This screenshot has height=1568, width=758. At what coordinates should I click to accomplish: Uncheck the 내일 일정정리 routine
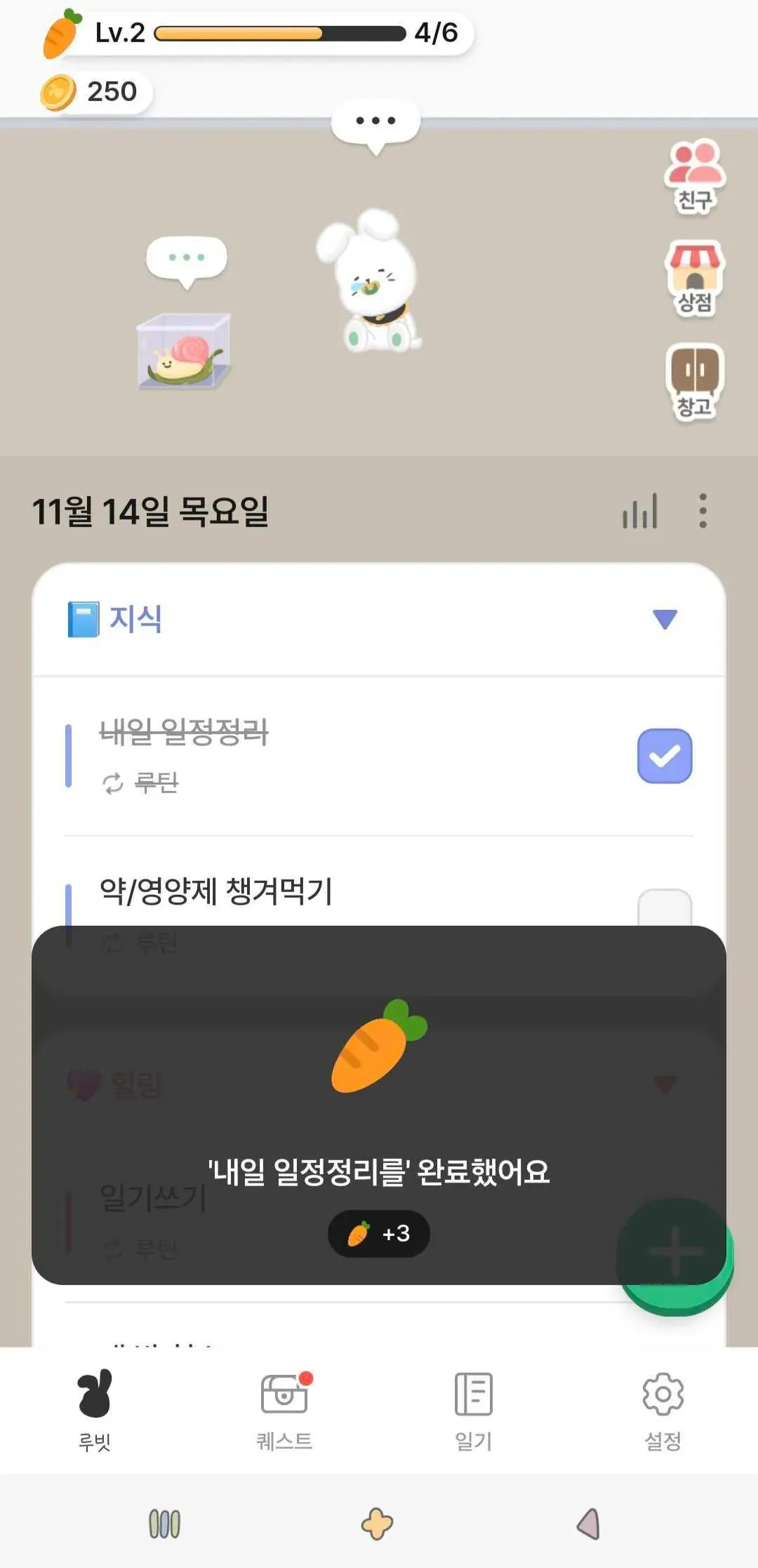pyautogui.click(x=664, y=756)
